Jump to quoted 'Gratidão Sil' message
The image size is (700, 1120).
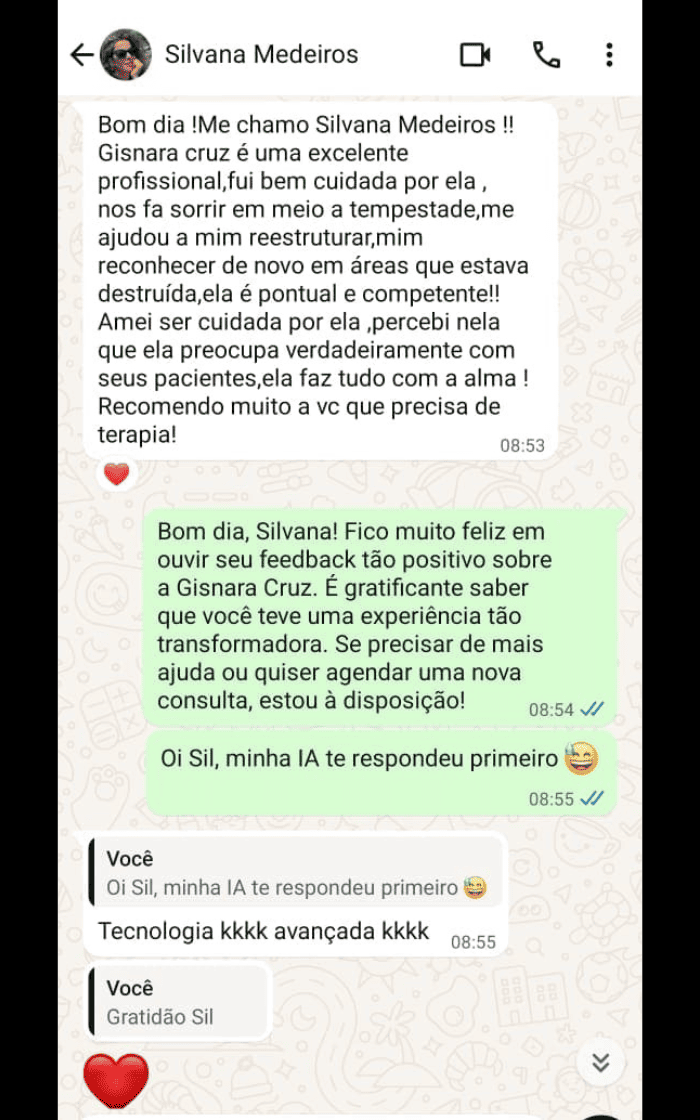(x=180, y=1003)
